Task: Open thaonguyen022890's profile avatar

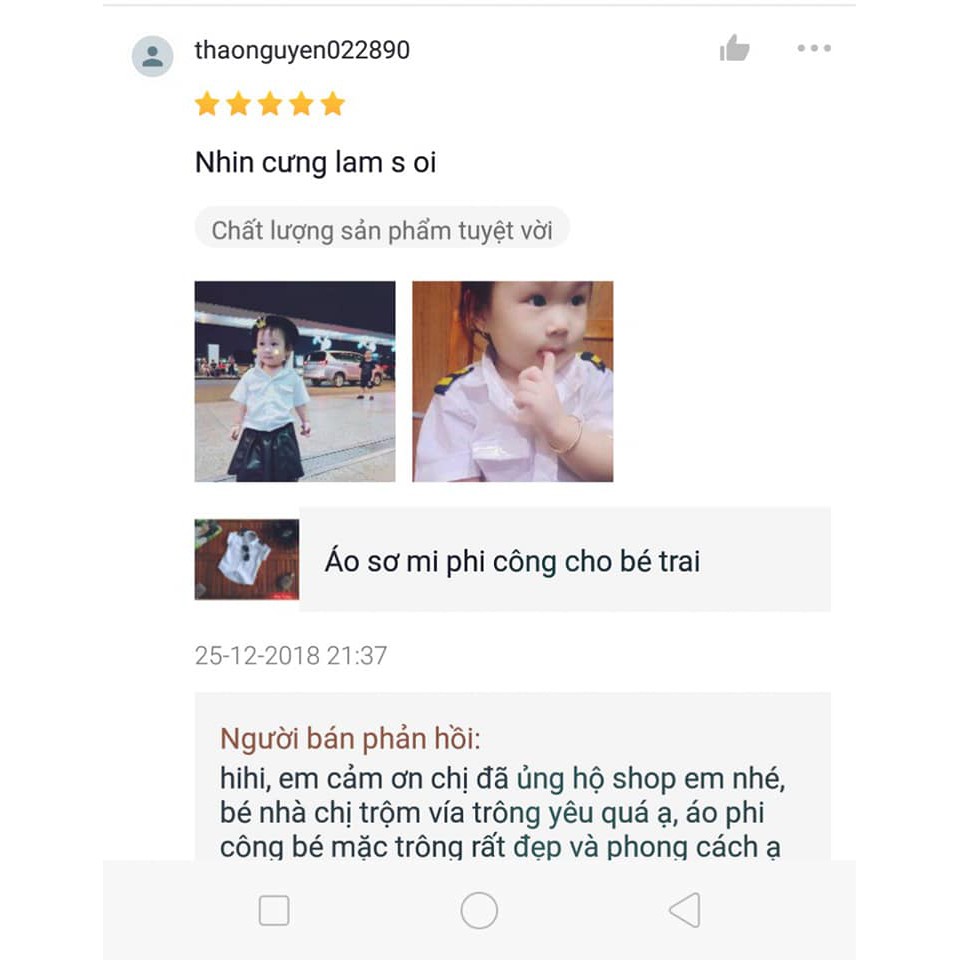Action: [152, 56]
